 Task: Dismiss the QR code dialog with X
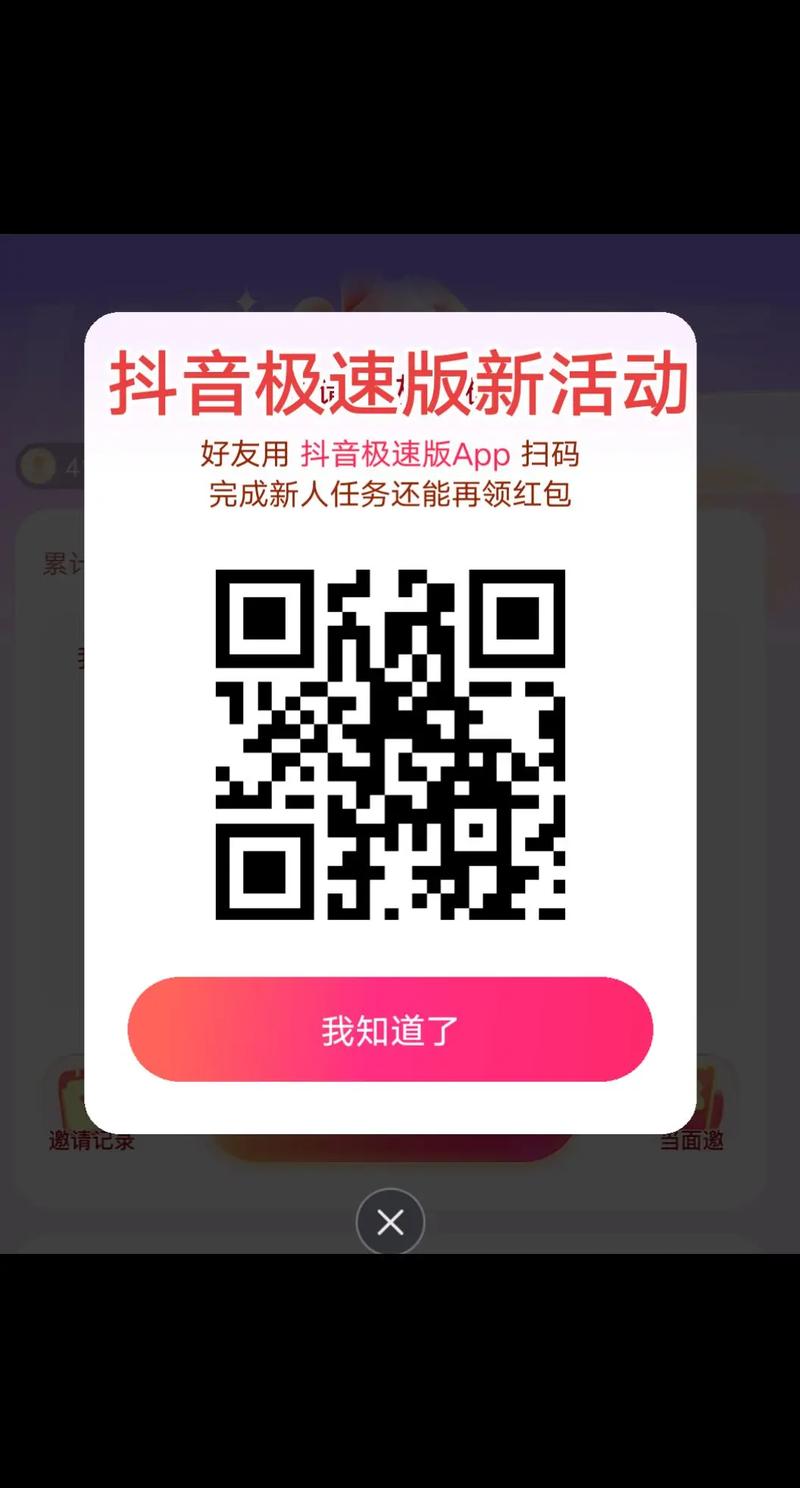click(390, 1222)
